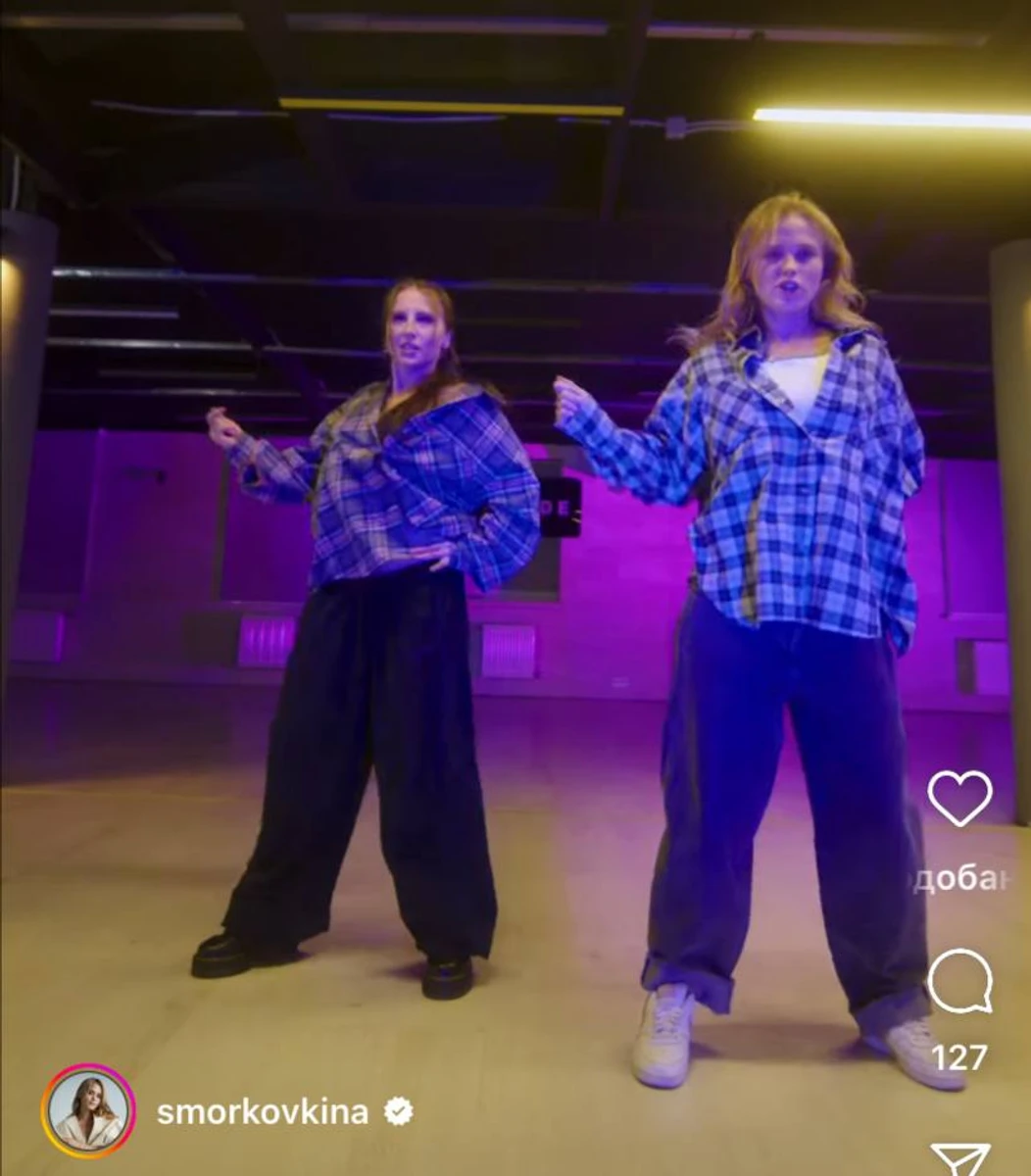
Task: Open the smorkovkina profile username
Action: click(x=262, y=1112)
